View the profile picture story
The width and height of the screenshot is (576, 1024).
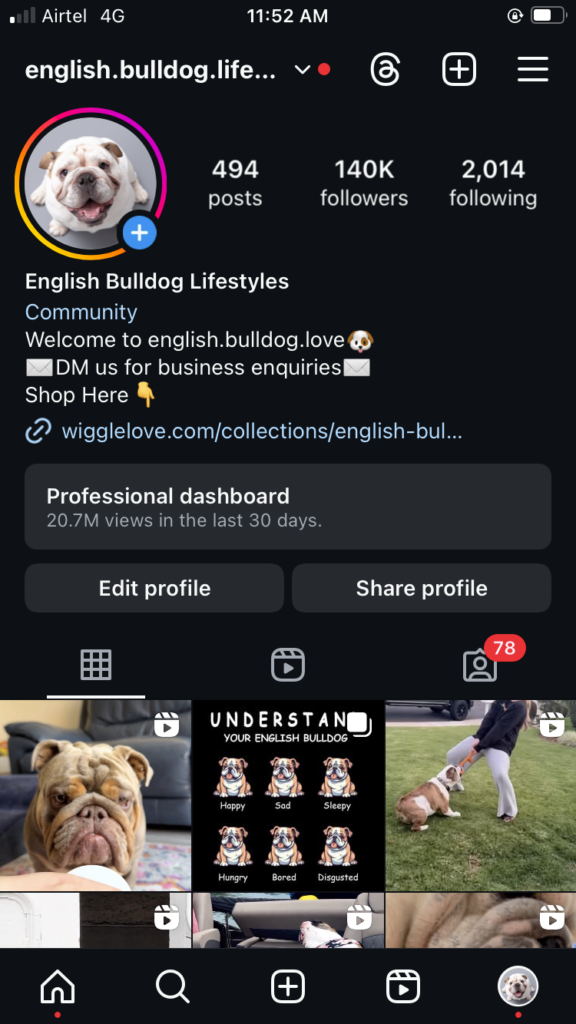pyautogui.click(x=91, y=184)
